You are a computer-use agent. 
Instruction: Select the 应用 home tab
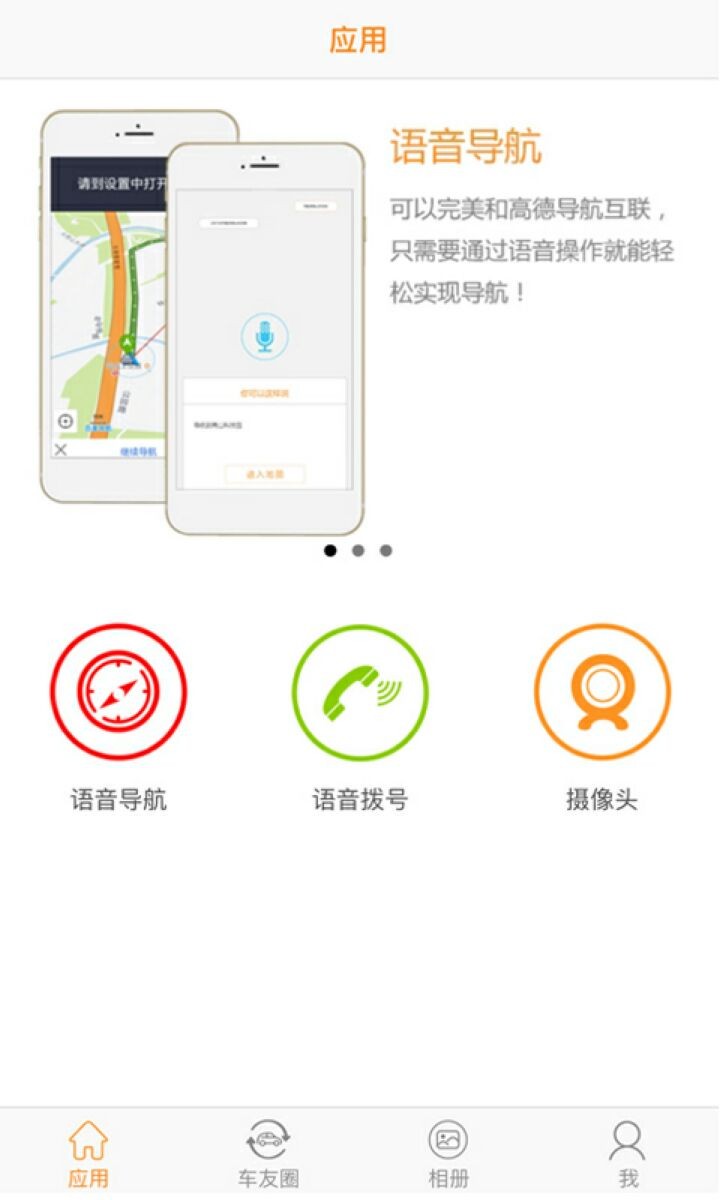point(88,1153)
